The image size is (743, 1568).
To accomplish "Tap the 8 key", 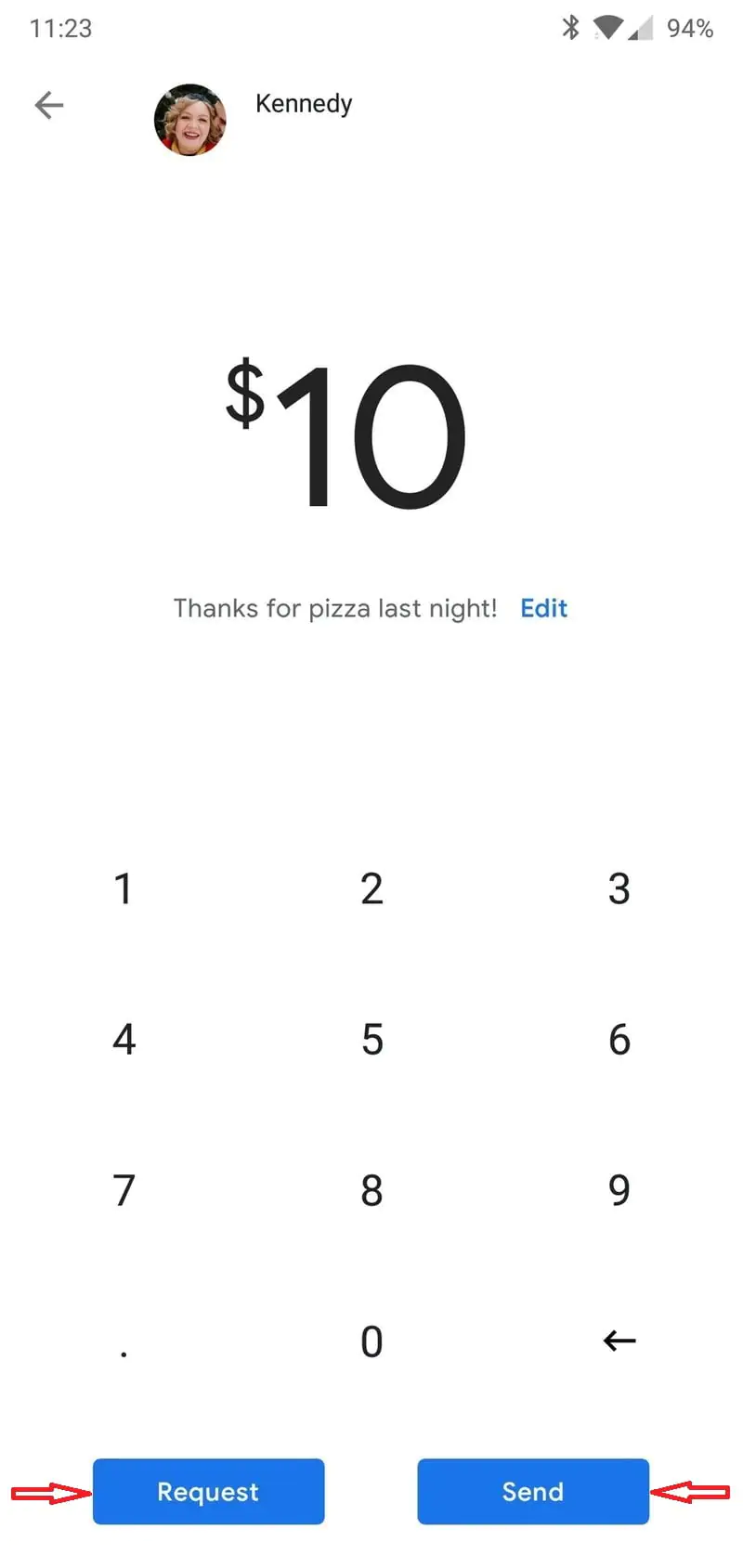I will tap(371, 1190).
